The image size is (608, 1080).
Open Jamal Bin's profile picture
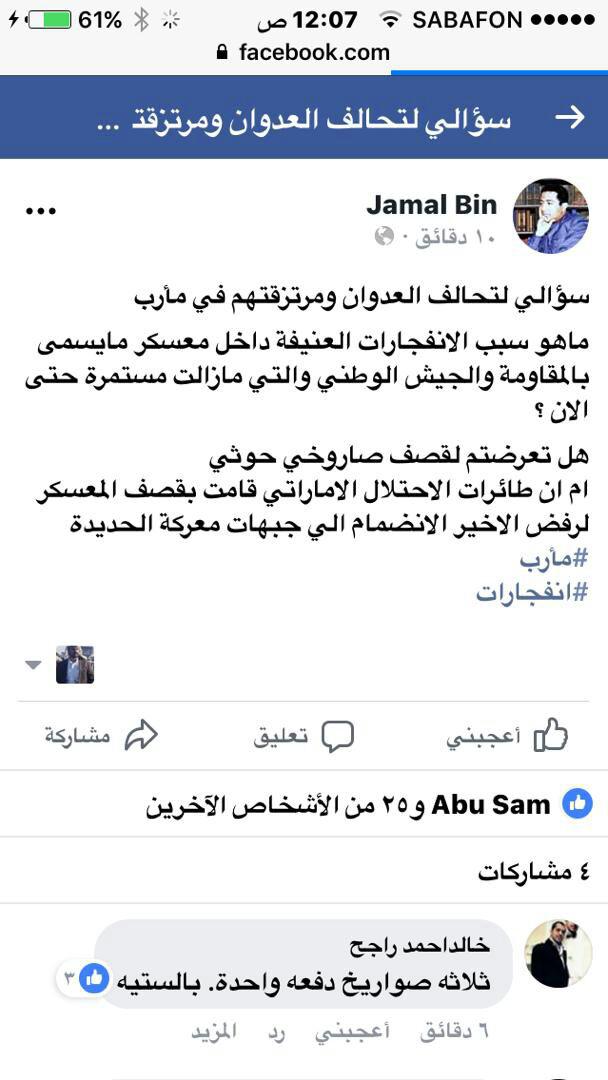coord(551,216)
